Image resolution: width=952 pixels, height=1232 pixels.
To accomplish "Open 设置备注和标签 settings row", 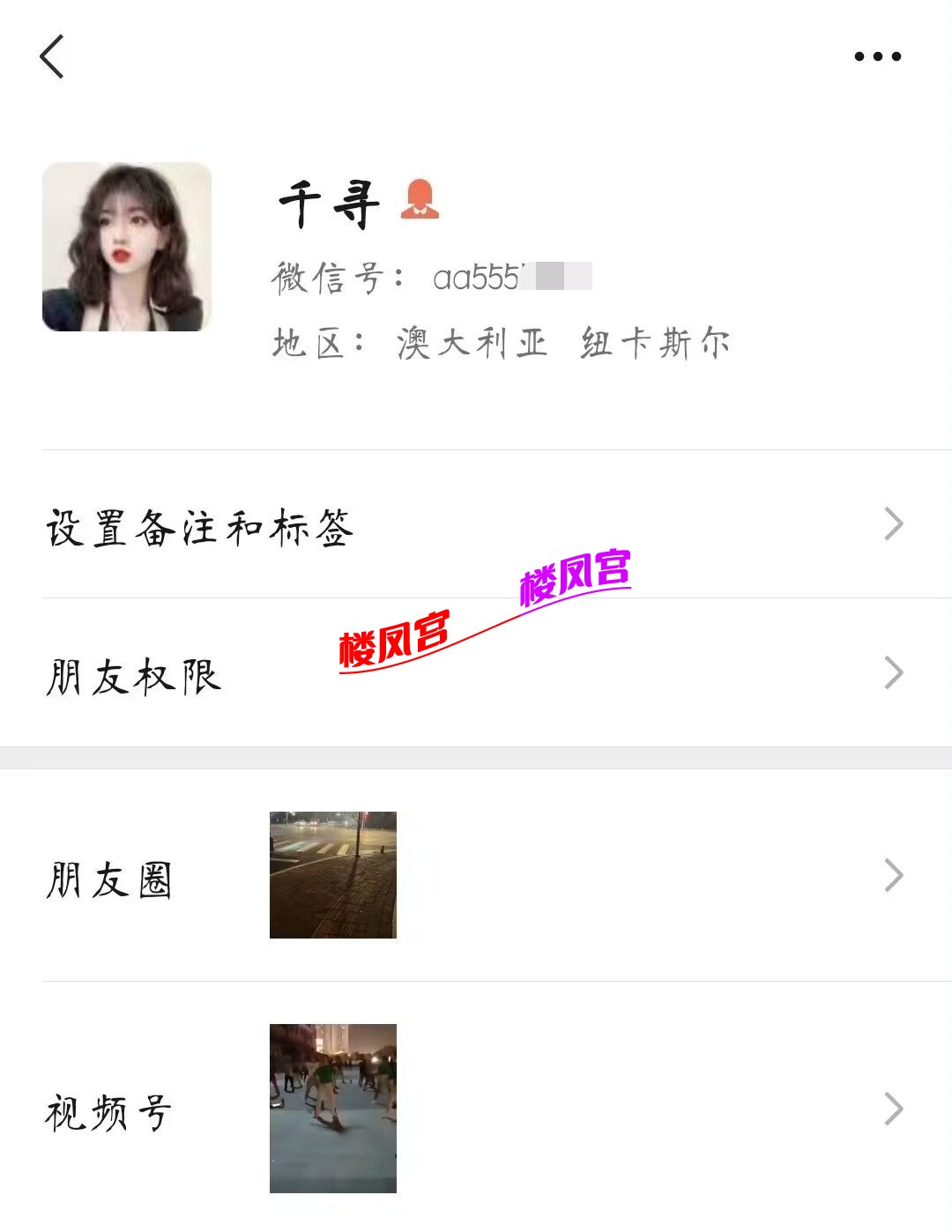I will (476, 525).
